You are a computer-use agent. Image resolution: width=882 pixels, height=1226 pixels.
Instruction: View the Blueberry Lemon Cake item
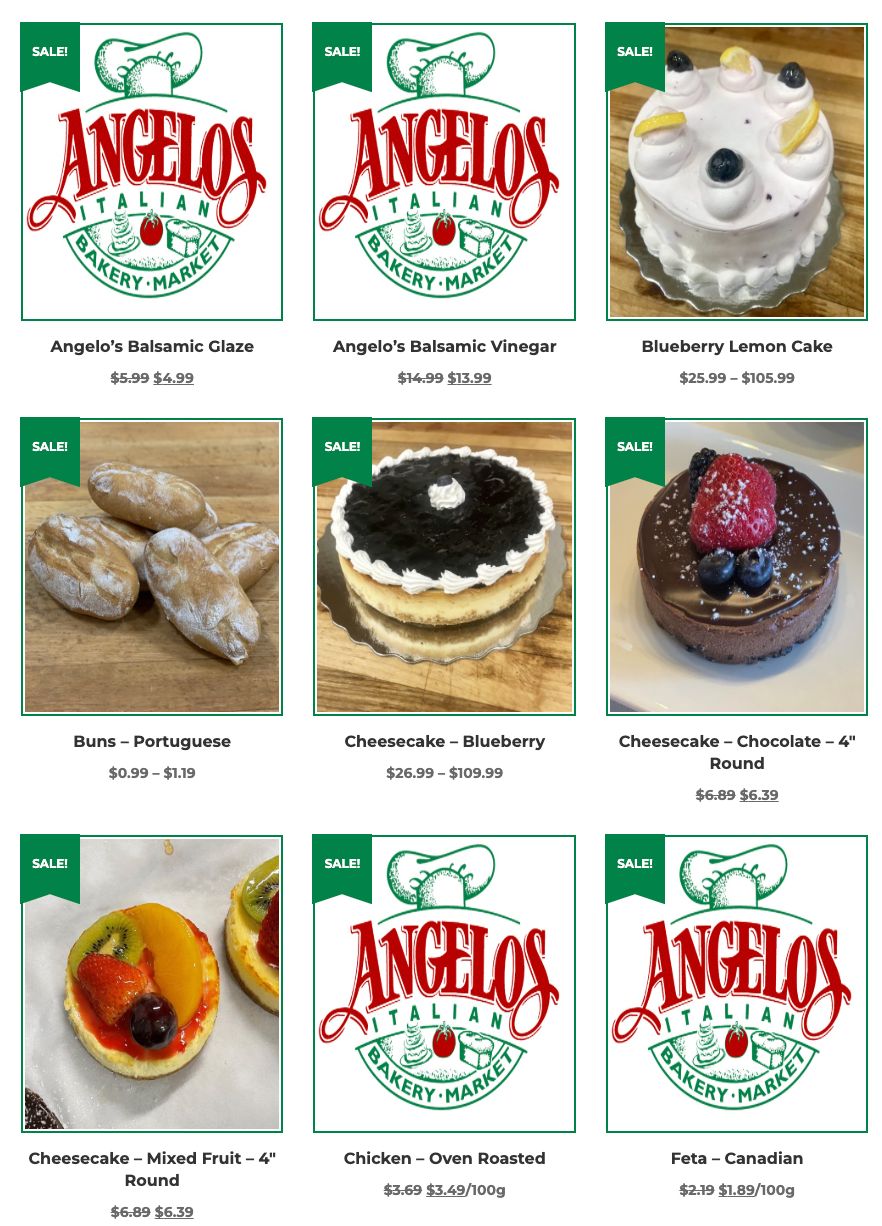tap(736, 346)
